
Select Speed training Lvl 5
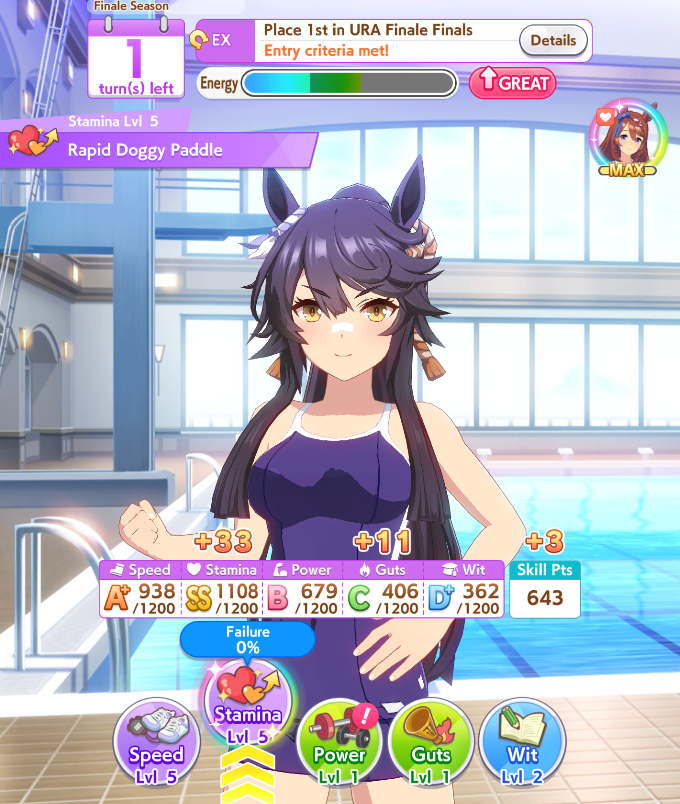coord(156,740)
